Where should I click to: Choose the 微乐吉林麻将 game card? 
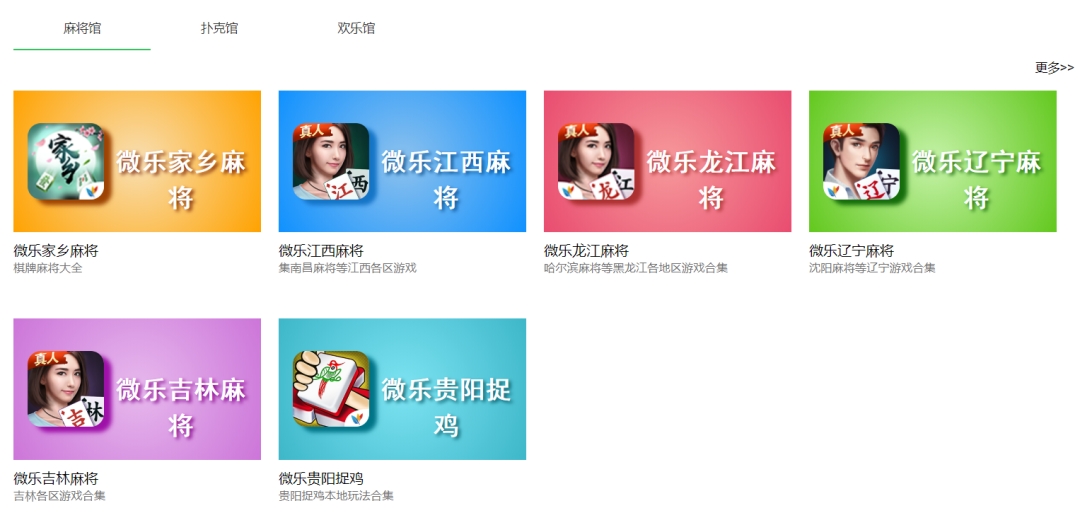[x=137, y=389]
